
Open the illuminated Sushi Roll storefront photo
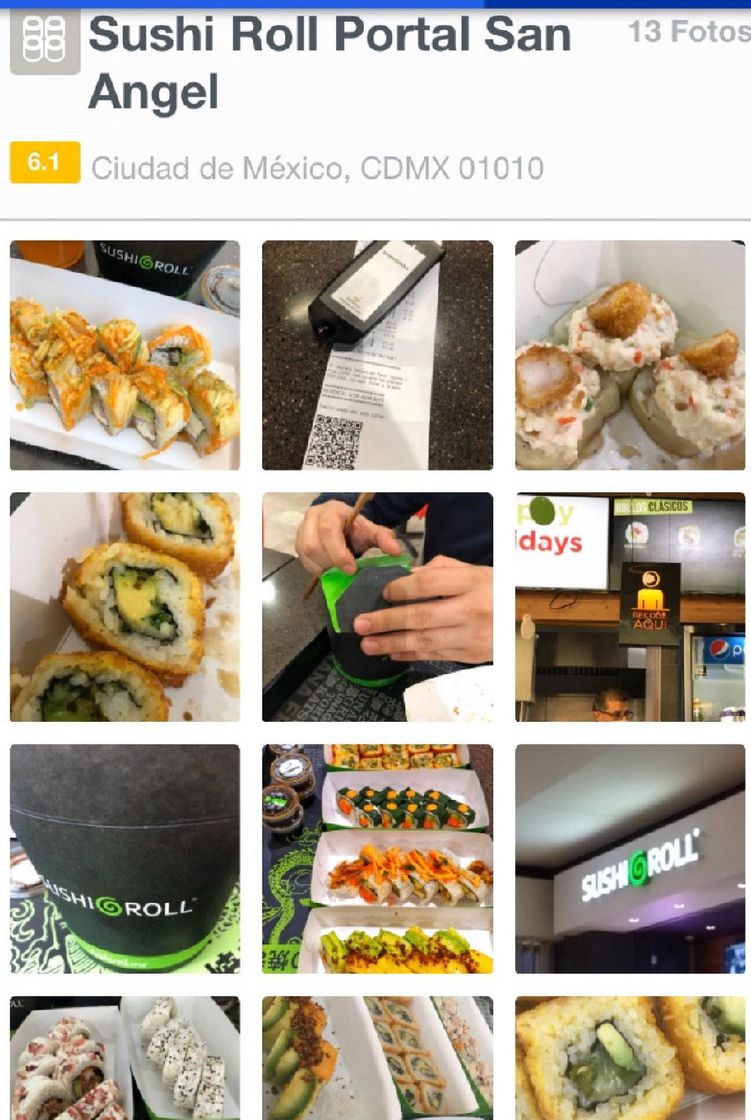pyautogui.click(x=630, y=859)
